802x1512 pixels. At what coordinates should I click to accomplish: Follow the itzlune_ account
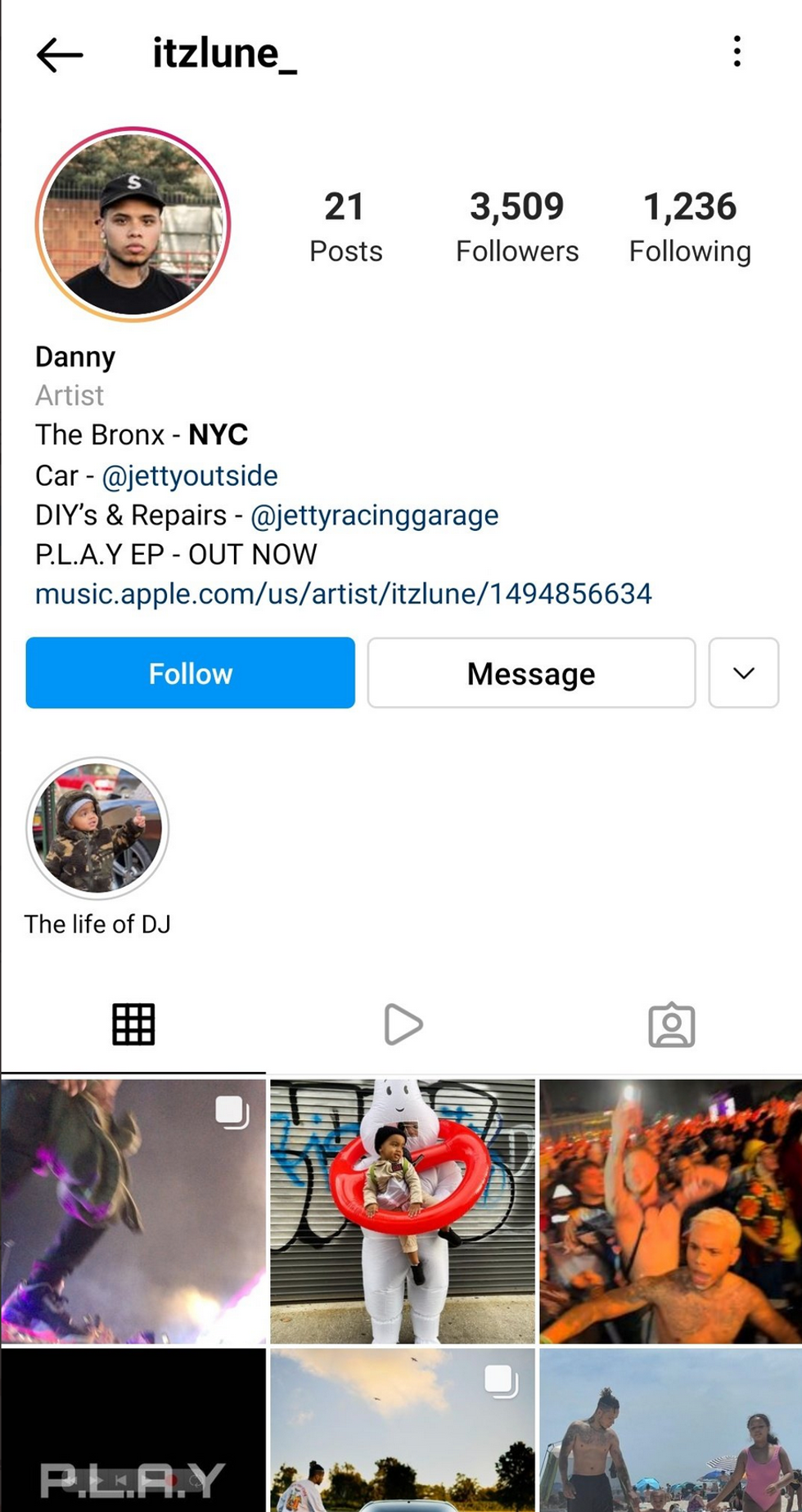point(190,673)
